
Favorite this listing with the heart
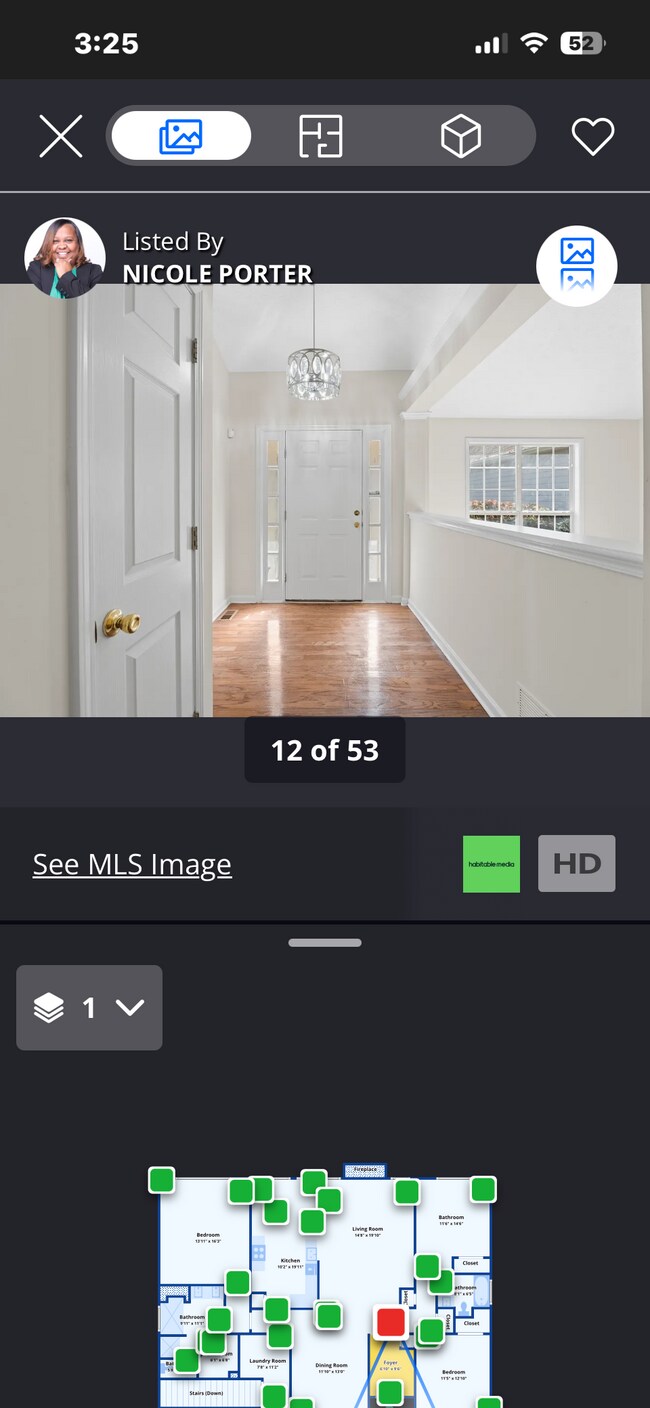coord(592,136)
